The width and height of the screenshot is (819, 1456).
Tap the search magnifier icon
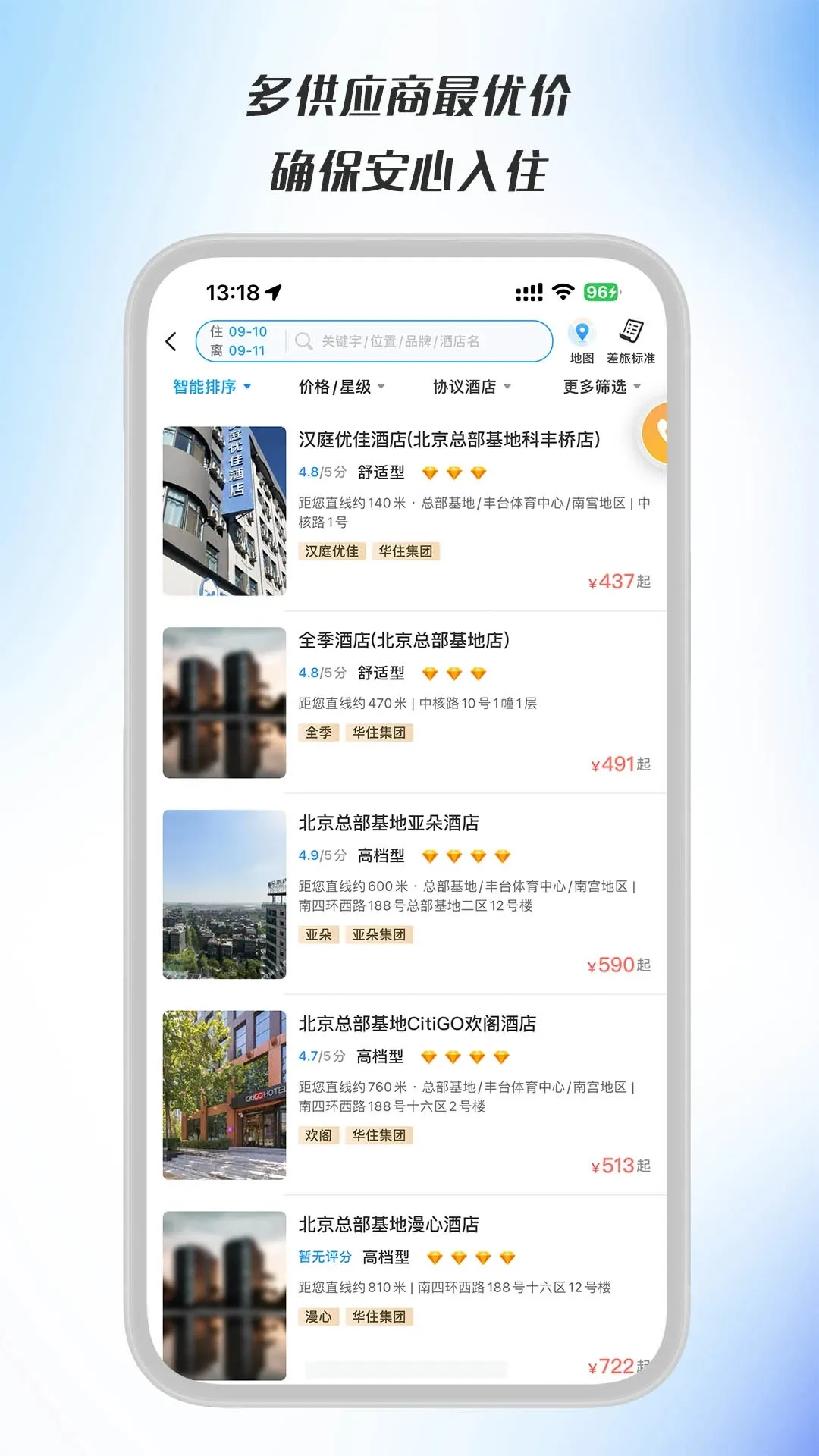(x=303, y=341)
